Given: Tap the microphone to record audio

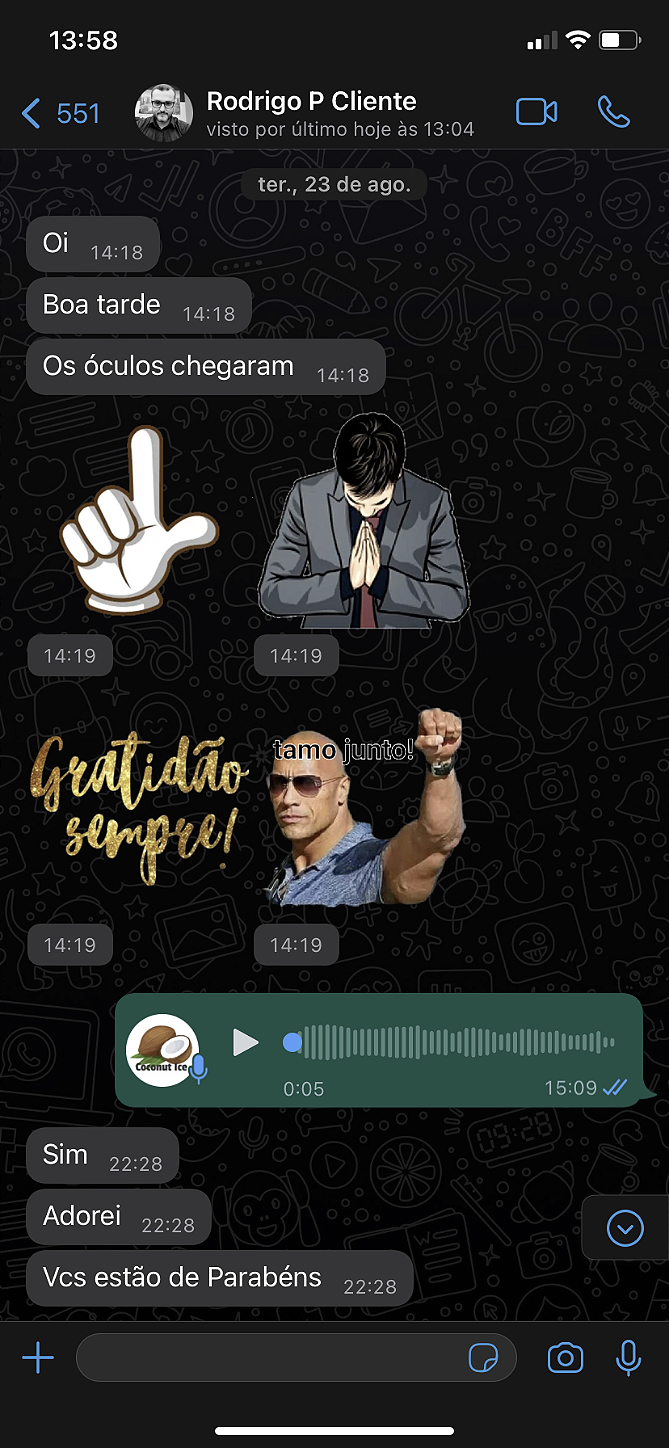Looking at the screenshot, I should (x=628, y=1357).
